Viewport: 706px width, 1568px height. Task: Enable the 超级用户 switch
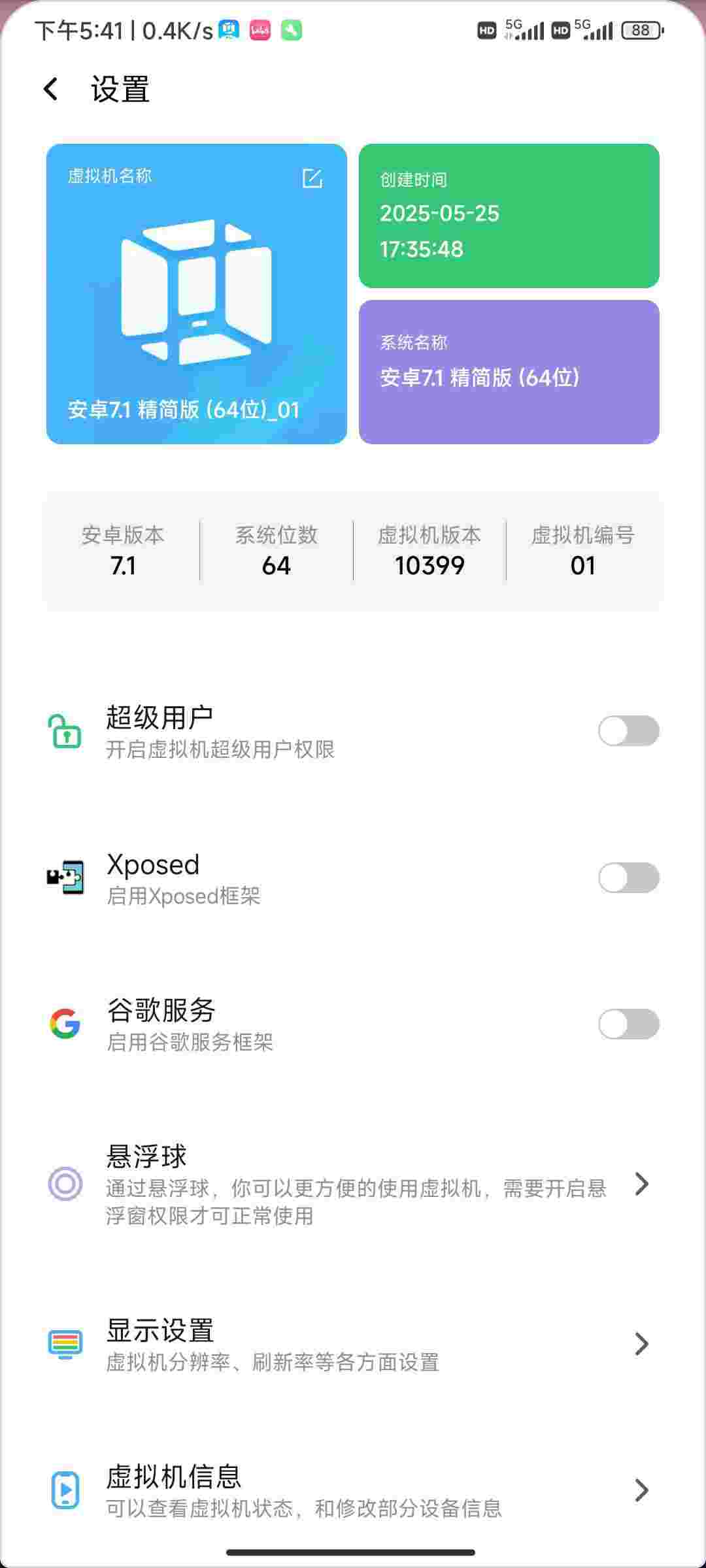628,730
